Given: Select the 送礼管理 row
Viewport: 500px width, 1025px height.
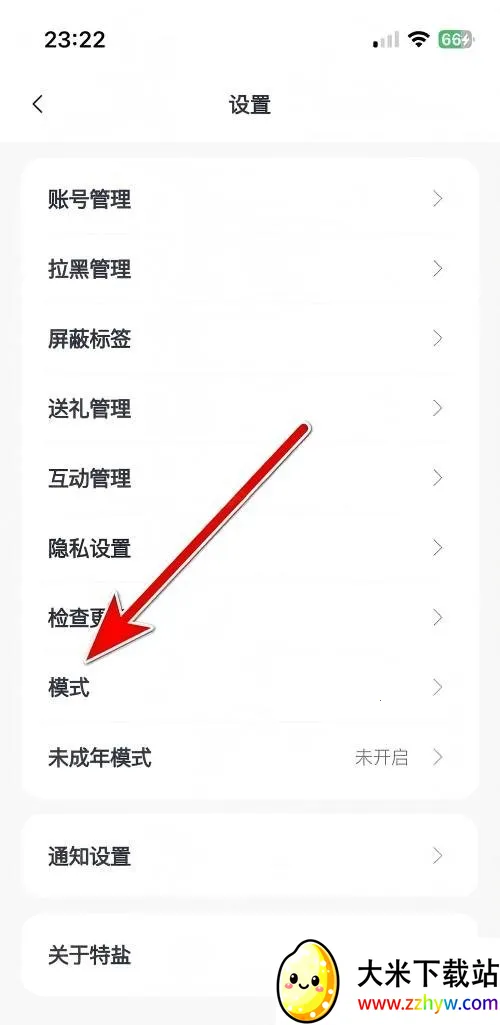Looking at the screenshot, I should (x=250, y=409).
